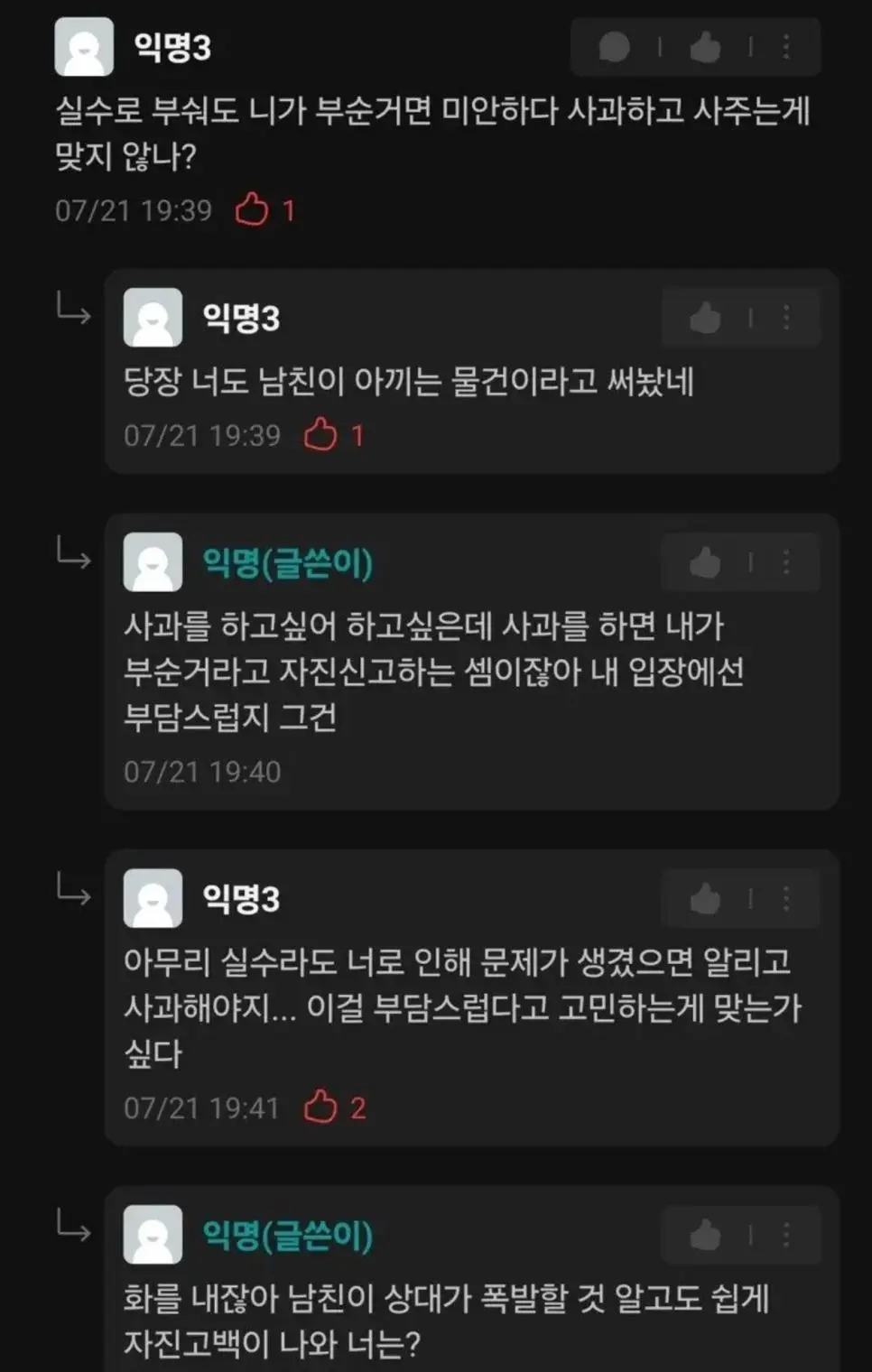Like the comment starting '실수로 부숴도'
Screen dimensions: 872x1372
705,47
